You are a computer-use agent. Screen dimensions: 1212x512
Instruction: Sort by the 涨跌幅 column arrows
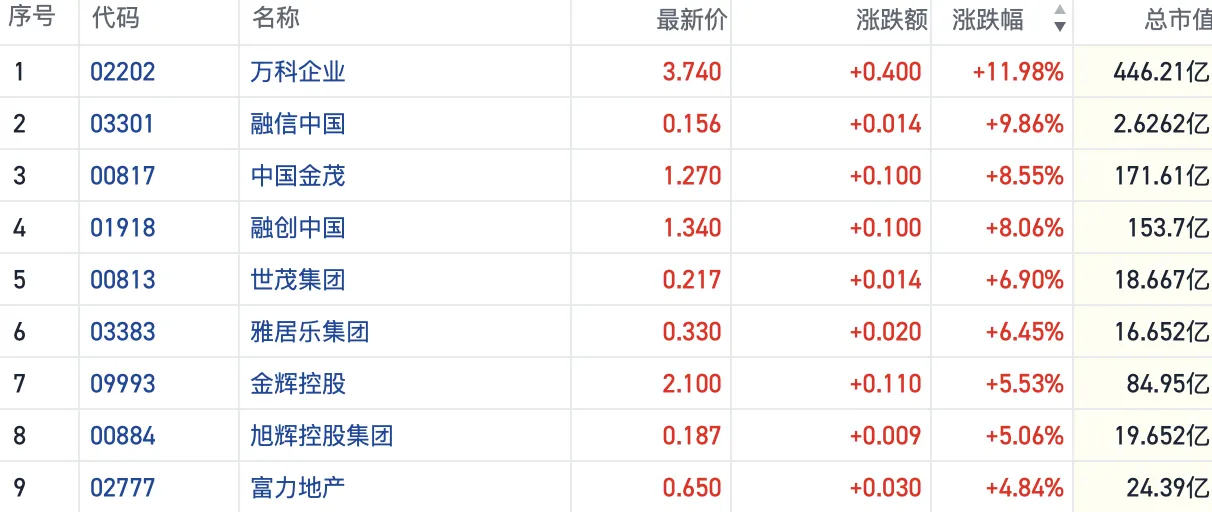1060,19
